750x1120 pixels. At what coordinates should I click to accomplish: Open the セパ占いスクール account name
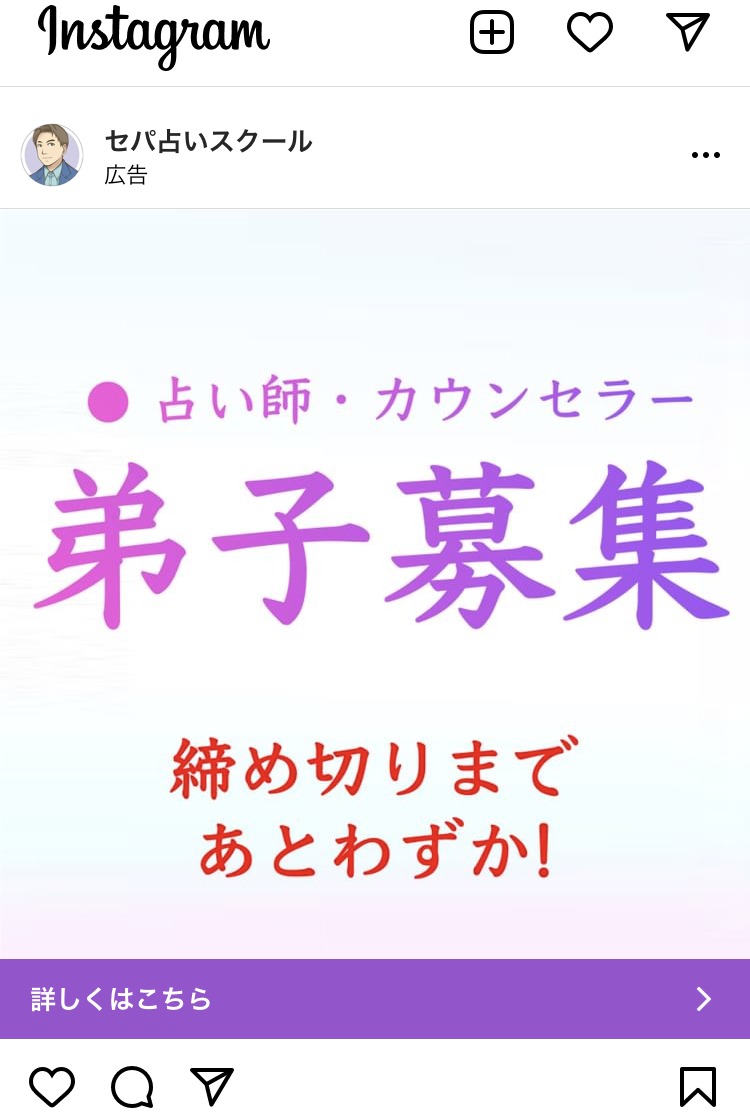point(208,141)
